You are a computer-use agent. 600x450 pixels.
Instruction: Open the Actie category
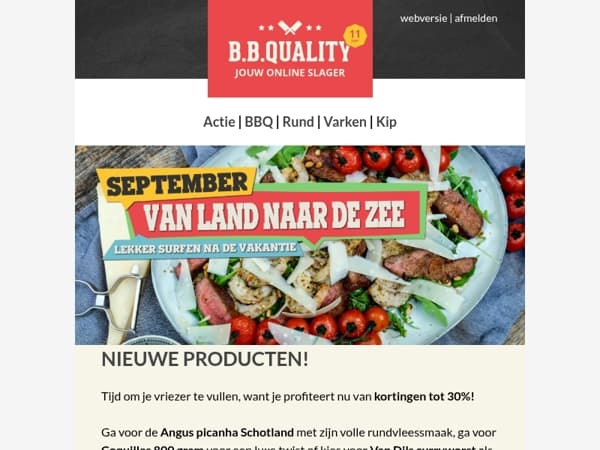(x=219, y=122)
